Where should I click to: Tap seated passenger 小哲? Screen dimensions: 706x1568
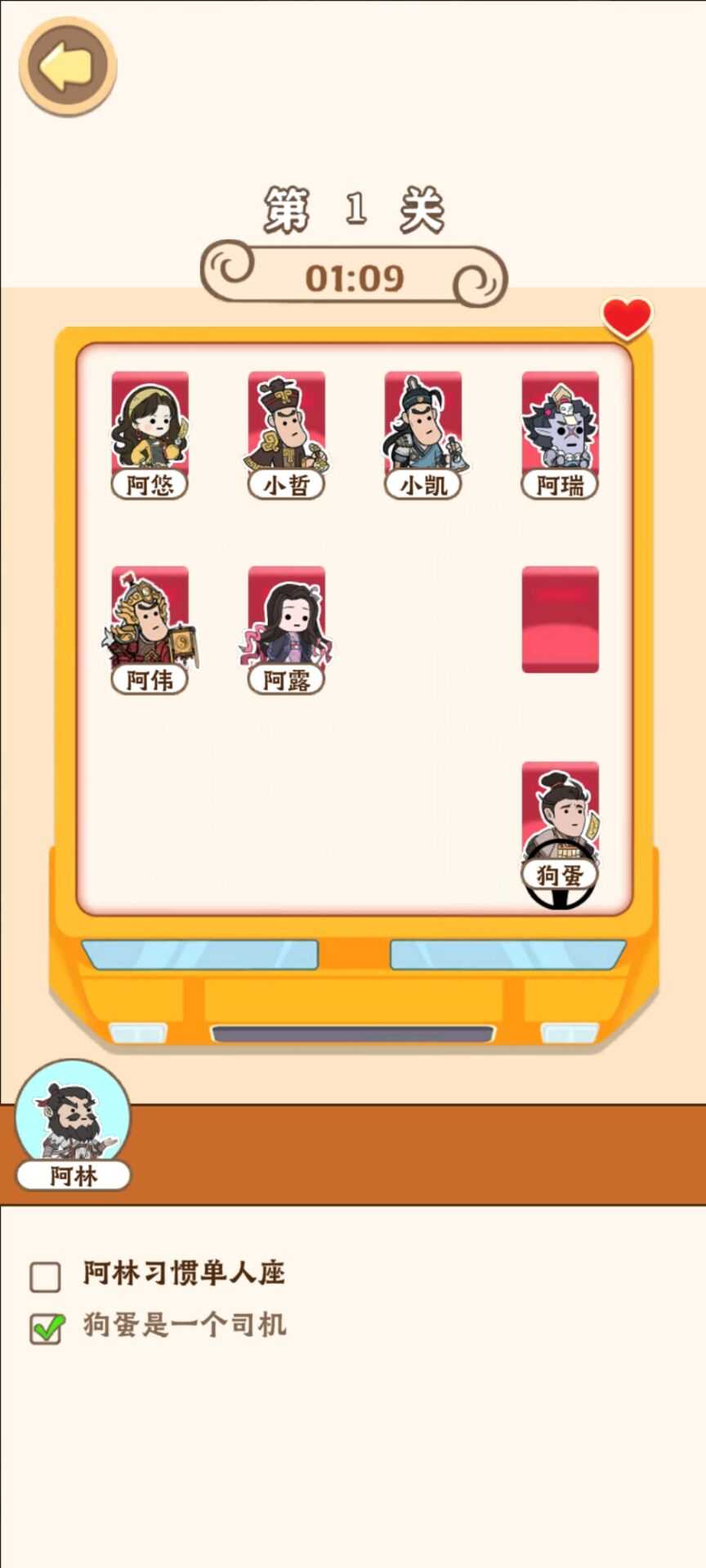point(286,433)
